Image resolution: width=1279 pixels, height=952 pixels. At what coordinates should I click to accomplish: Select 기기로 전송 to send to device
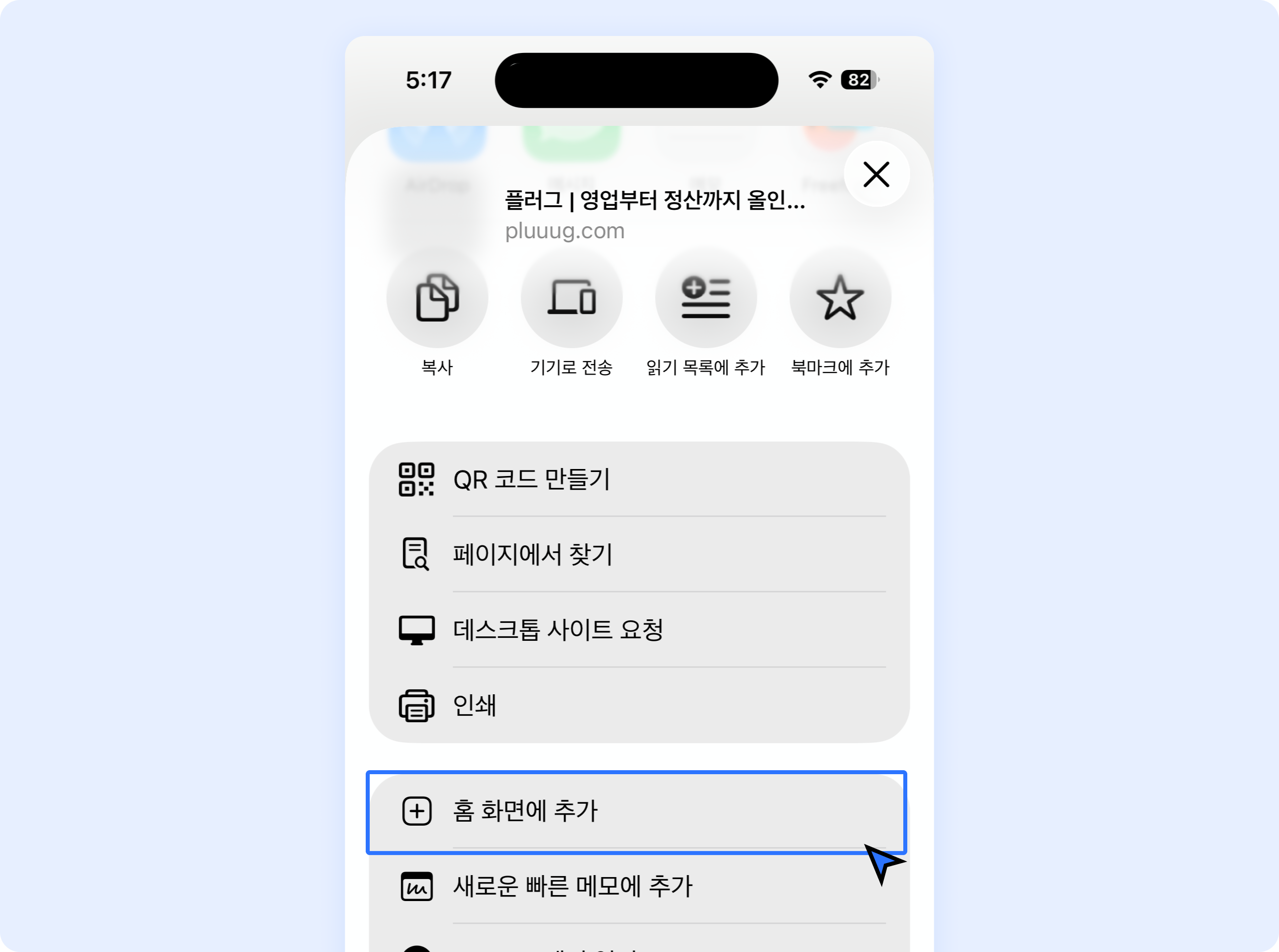571,298
